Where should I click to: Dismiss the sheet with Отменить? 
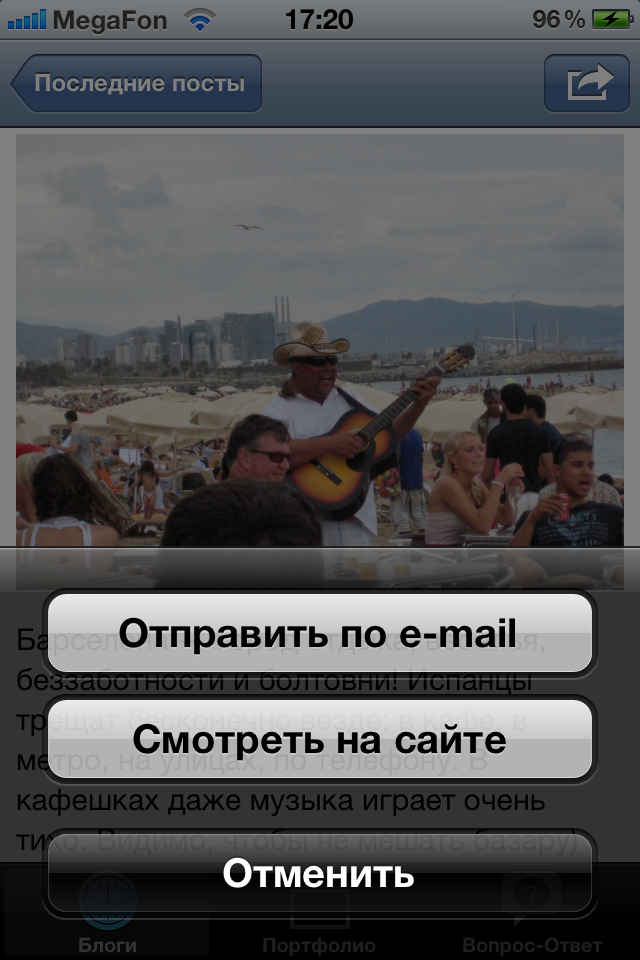coord(319,873)
